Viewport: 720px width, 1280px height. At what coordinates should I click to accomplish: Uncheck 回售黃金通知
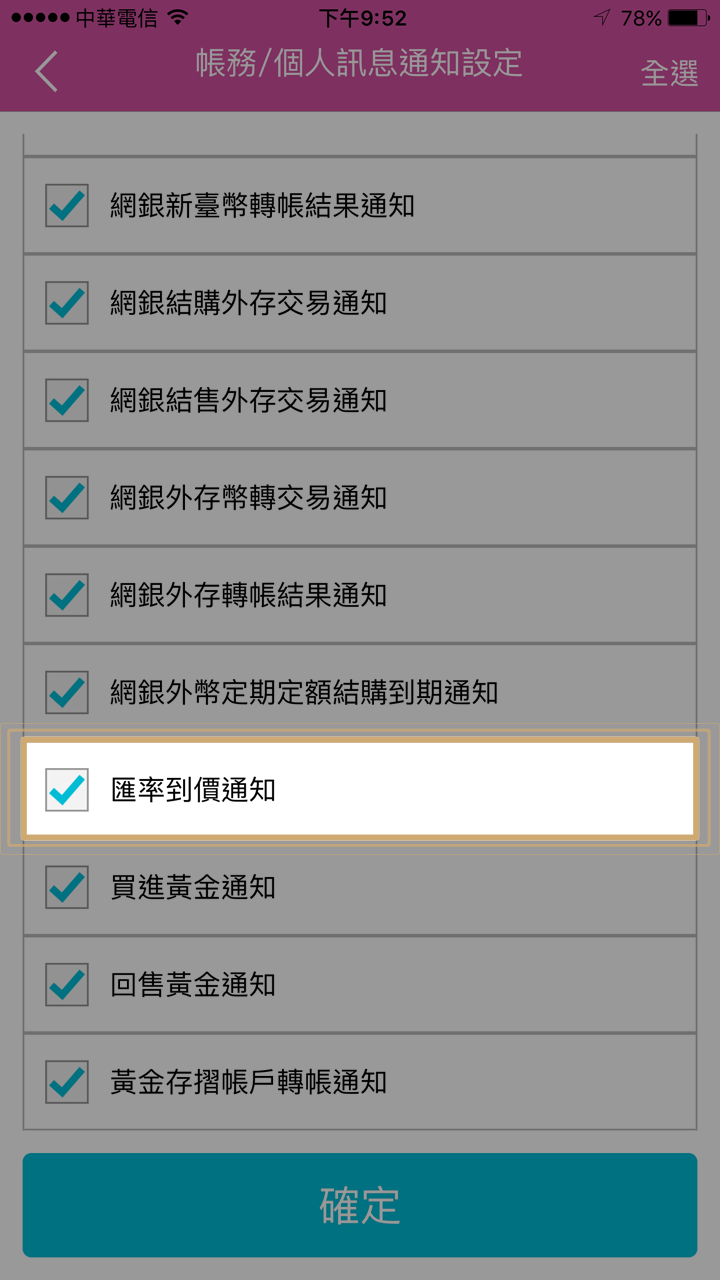[67, 984]
